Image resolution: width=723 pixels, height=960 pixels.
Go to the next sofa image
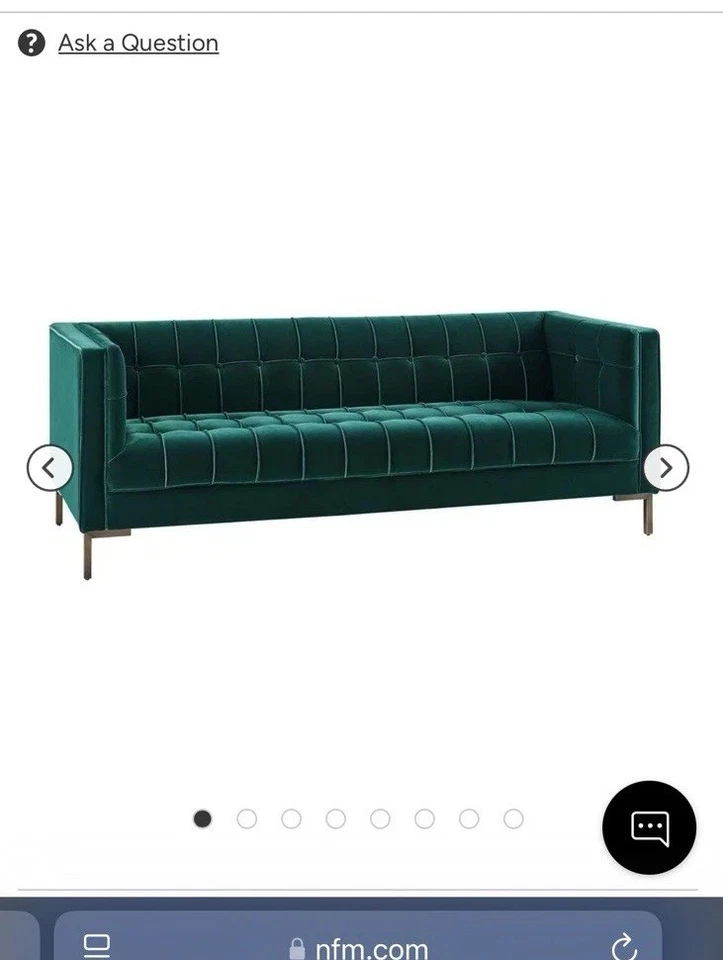[x=665, y=467]
